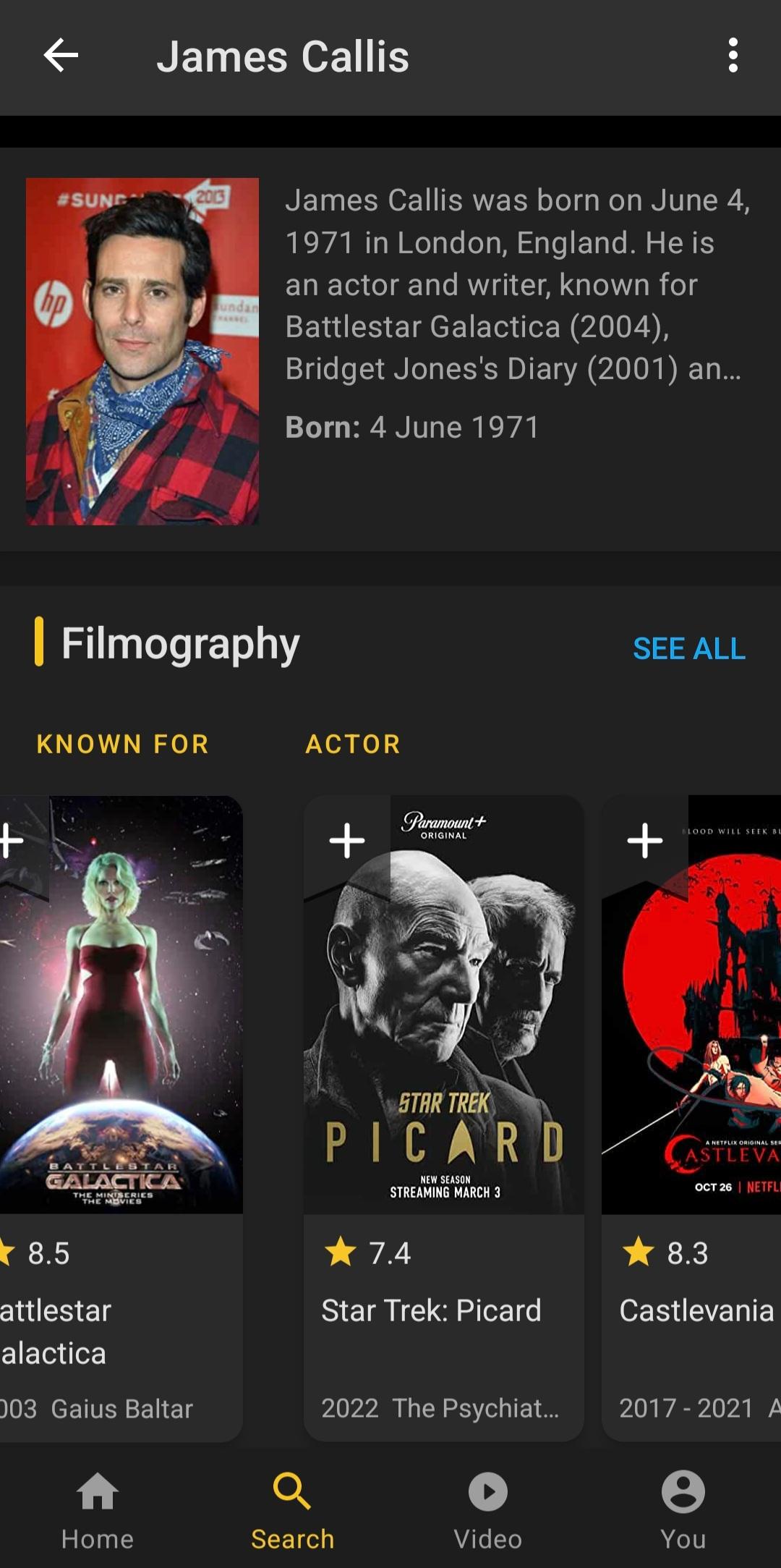The image size is (781, 1568).
Task: Add Star Trek: Picard to watchlist
Action: point(347,841)
